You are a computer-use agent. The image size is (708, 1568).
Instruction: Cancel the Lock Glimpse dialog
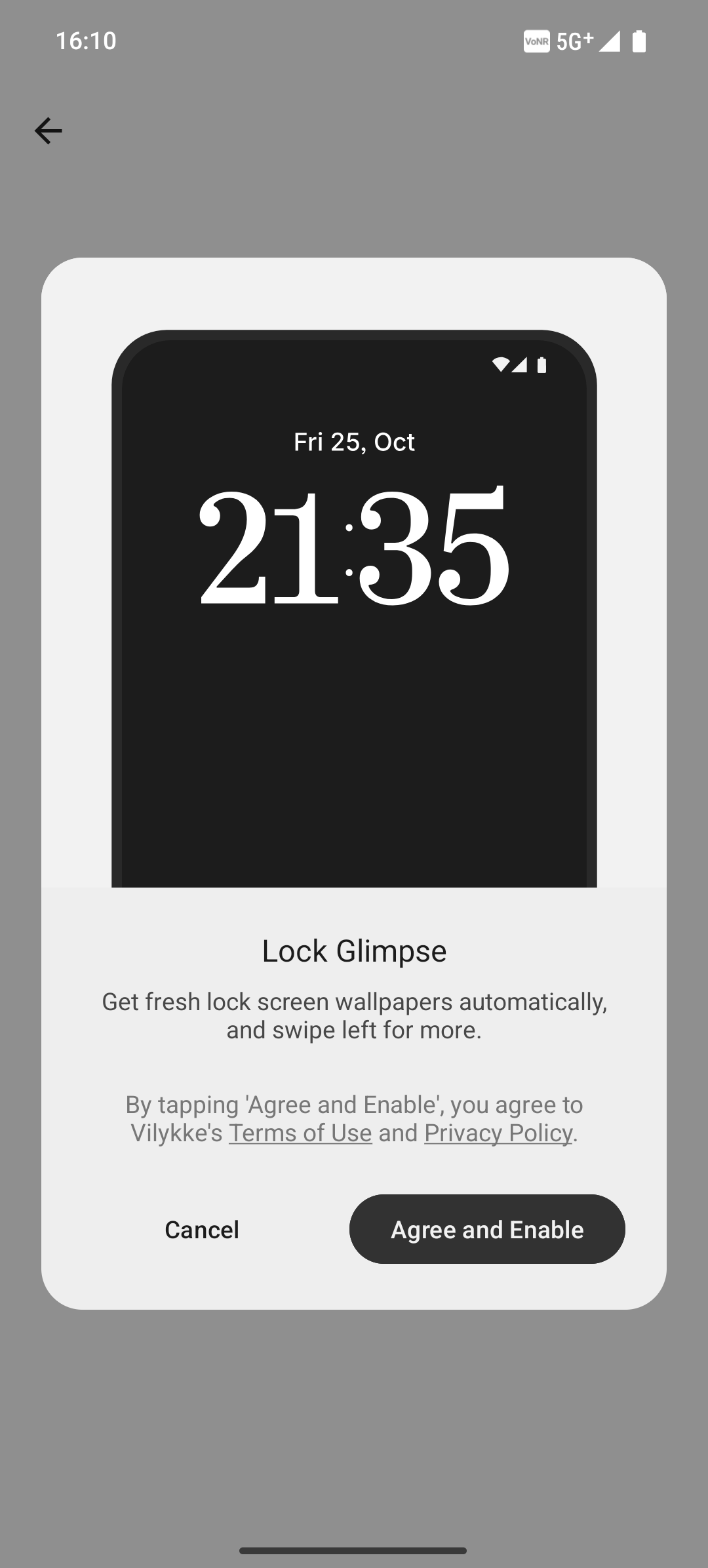tap(202, 1230)
